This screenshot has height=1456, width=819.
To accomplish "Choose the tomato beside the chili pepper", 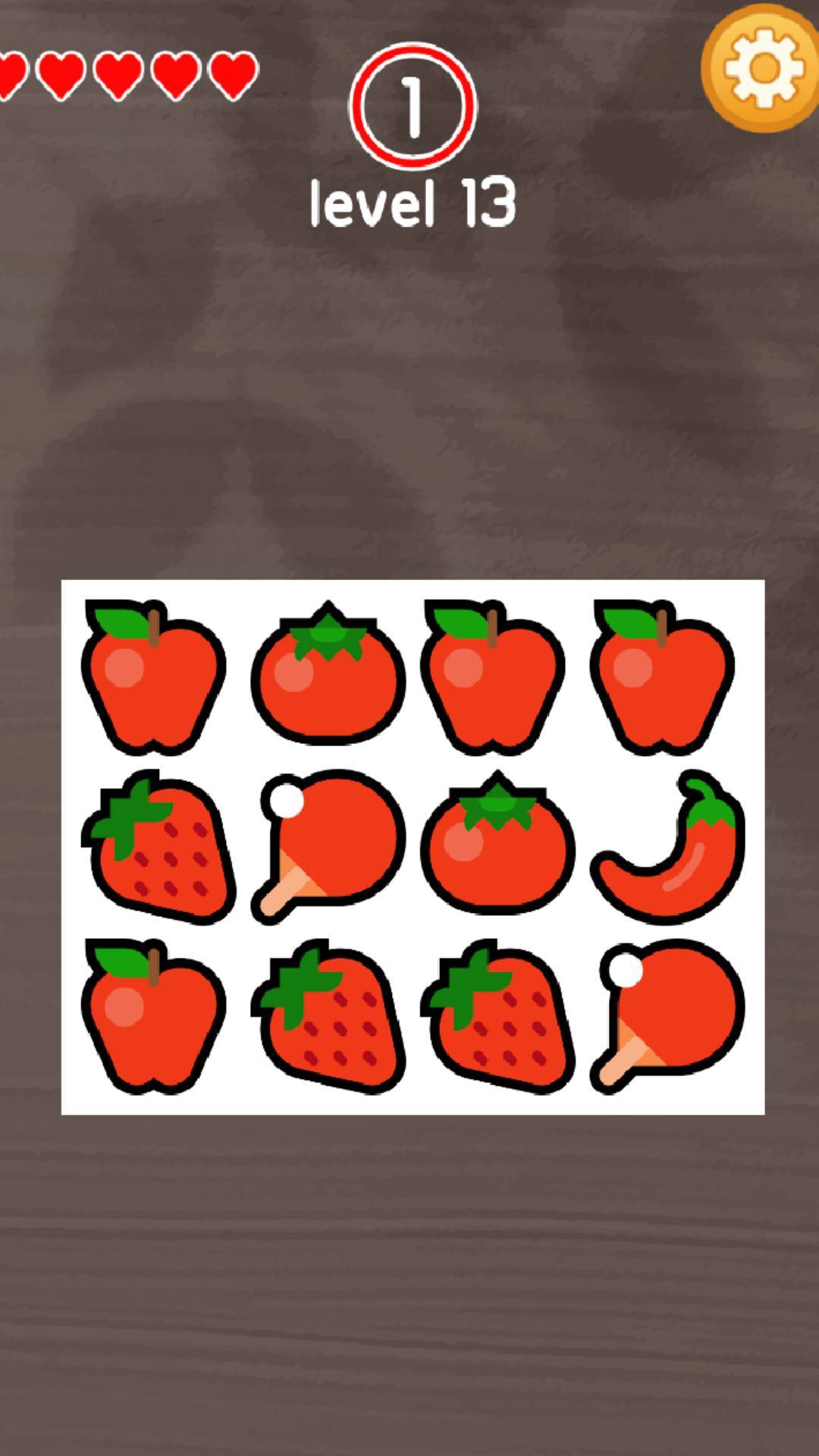I will pos(497,846).
